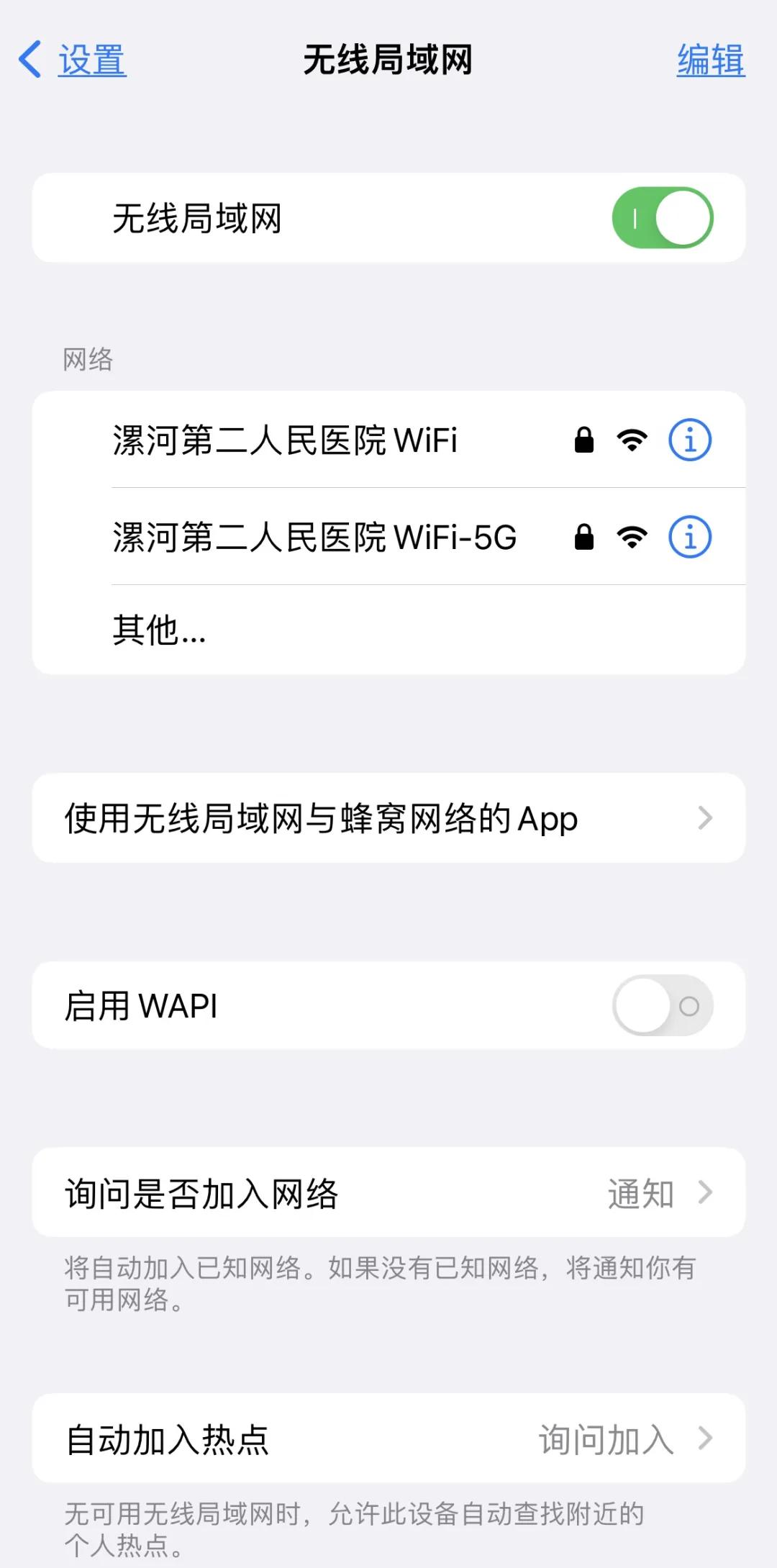This screenshot has width=777, height=1568.
Task: Open 使用无线局域网与蜂窝网络的 App
Action: (x=388, y=818)
